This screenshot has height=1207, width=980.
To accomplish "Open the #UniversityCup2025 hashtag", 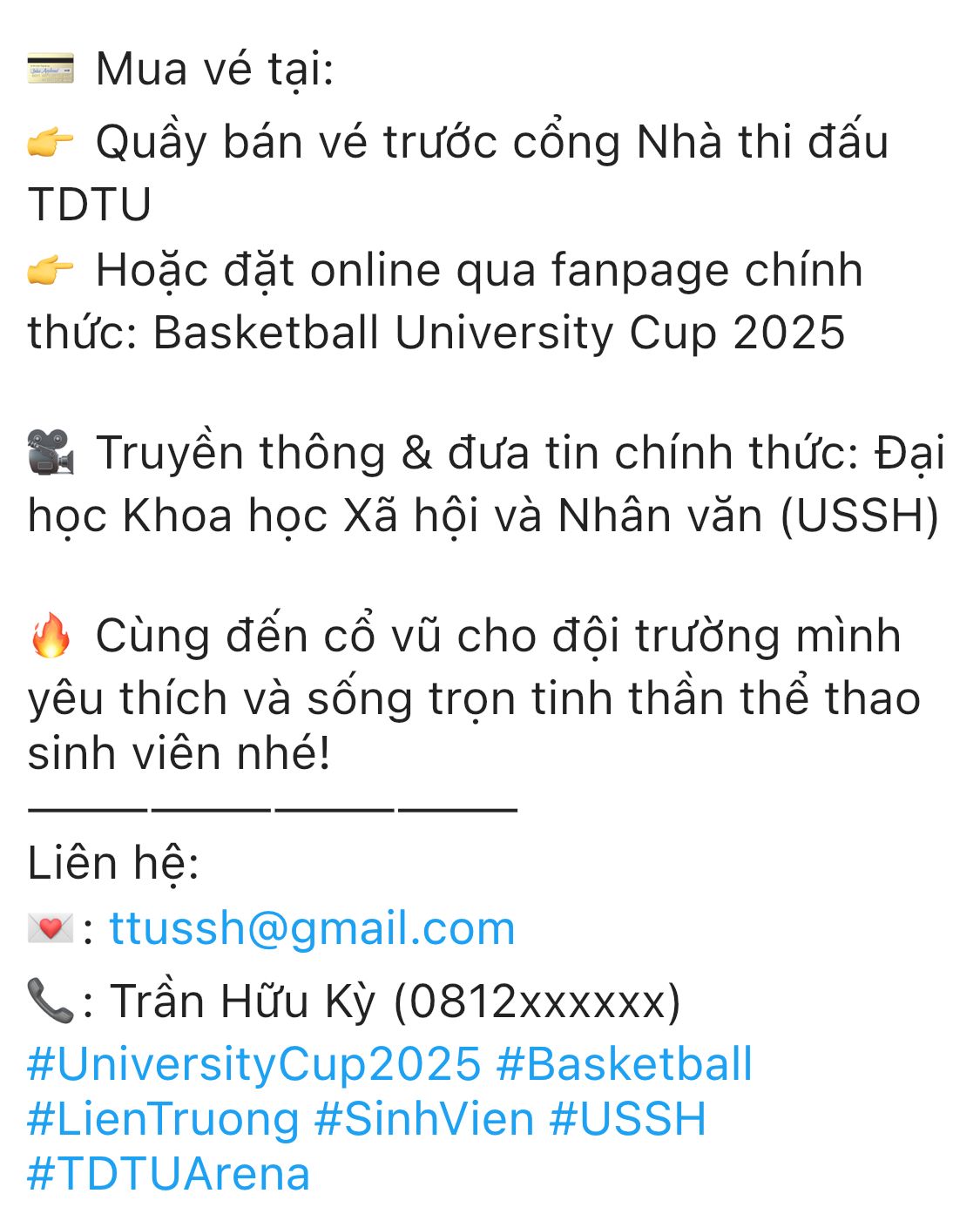I will 253,1064.
